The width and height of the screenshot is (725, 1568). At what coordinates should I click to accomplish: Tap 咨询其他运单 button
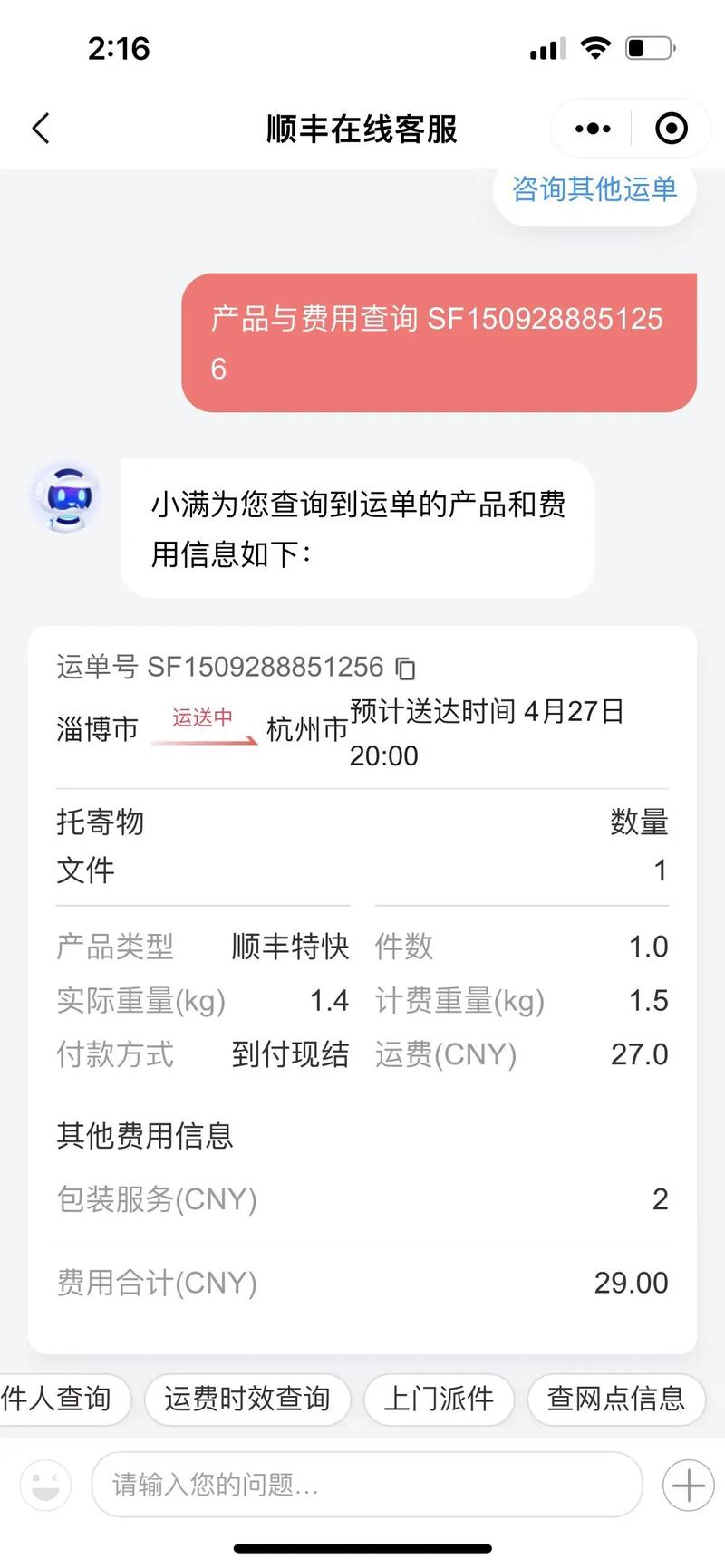pos(594,189)
